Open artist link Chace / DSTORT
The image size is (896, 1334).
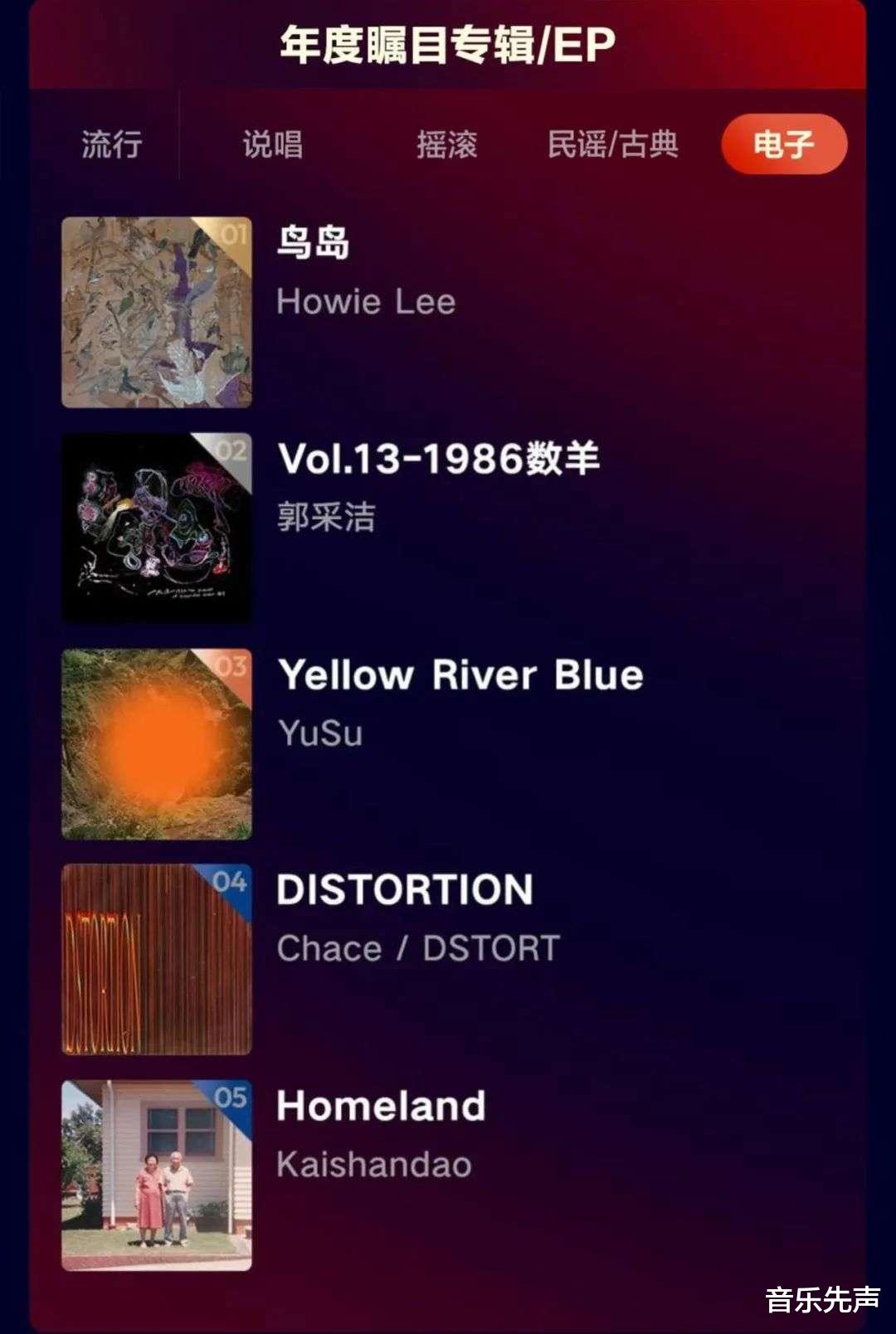click(x=419, y=949)
